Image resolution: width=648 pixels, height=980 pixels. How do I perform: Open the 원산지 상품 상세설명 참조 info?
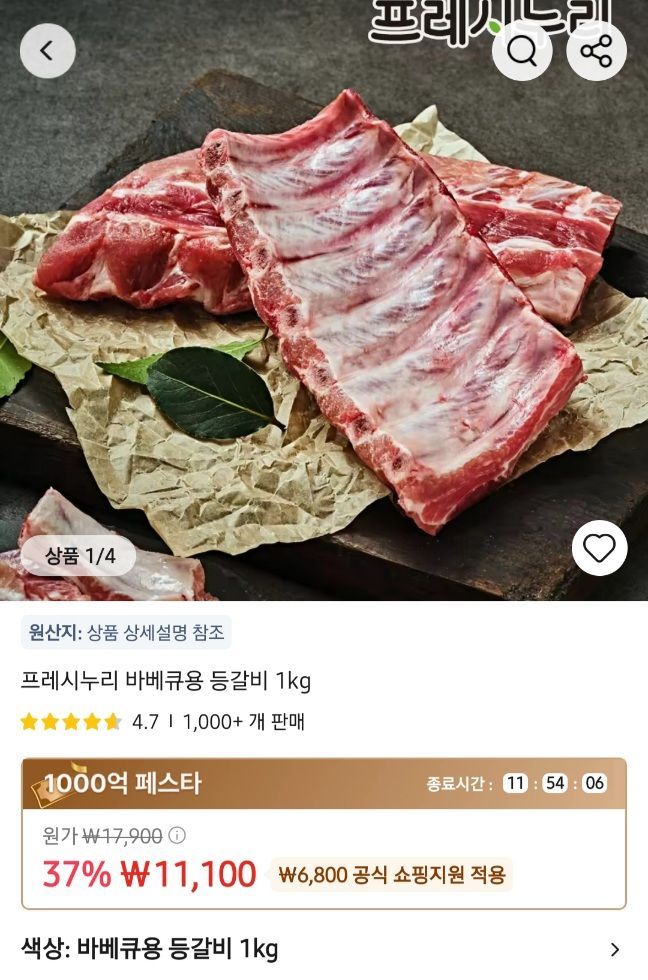pos(126,632)
